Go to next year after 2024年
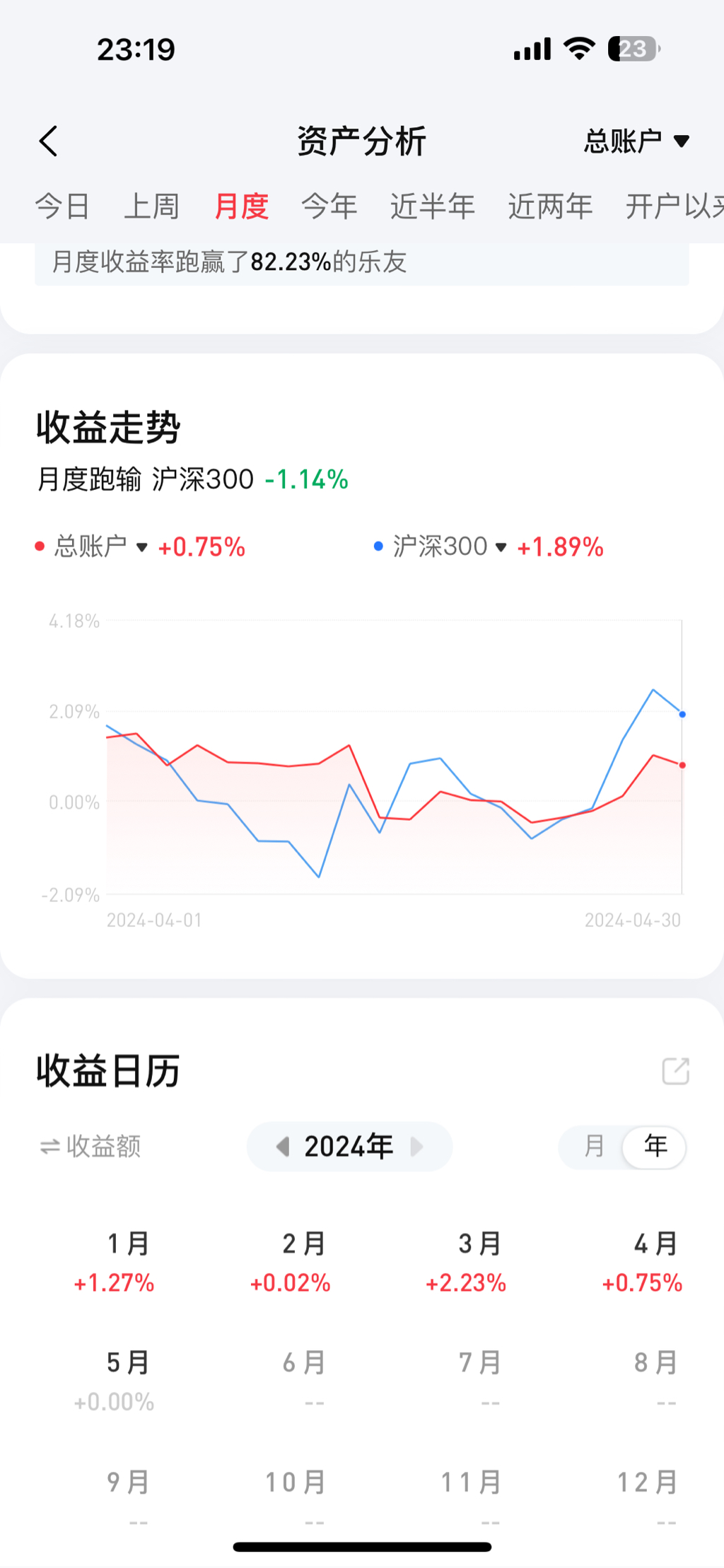 [x=416, y=1146]
